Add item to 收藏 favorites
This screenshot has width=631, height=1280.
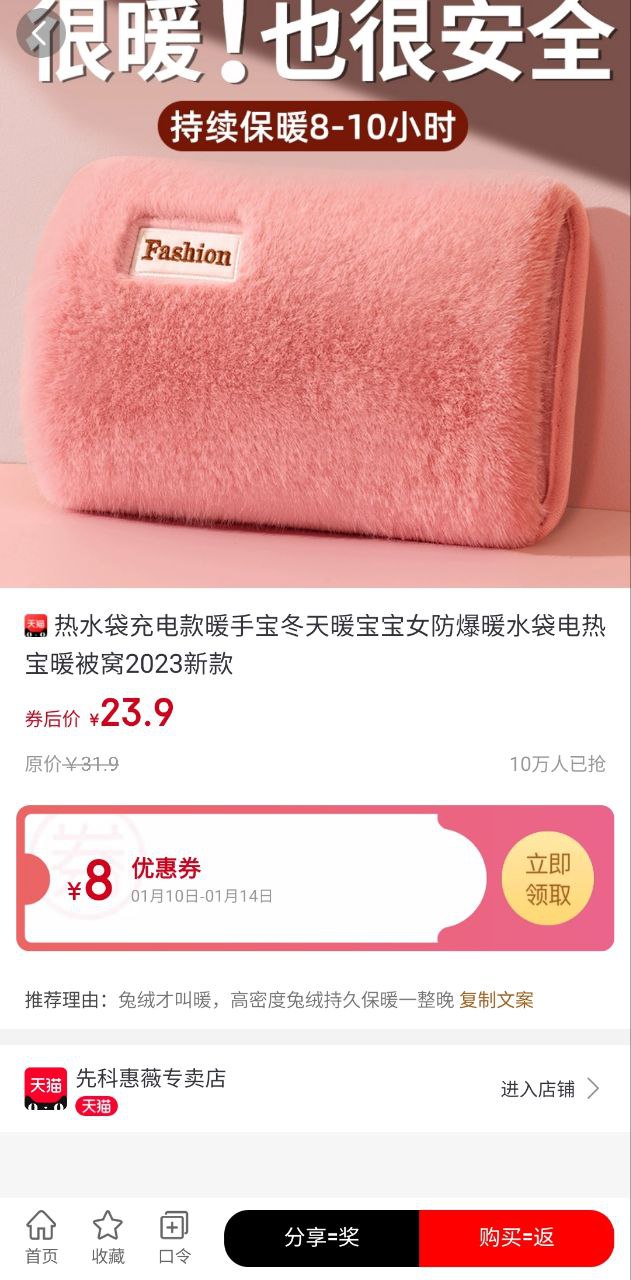(108, 1237)
